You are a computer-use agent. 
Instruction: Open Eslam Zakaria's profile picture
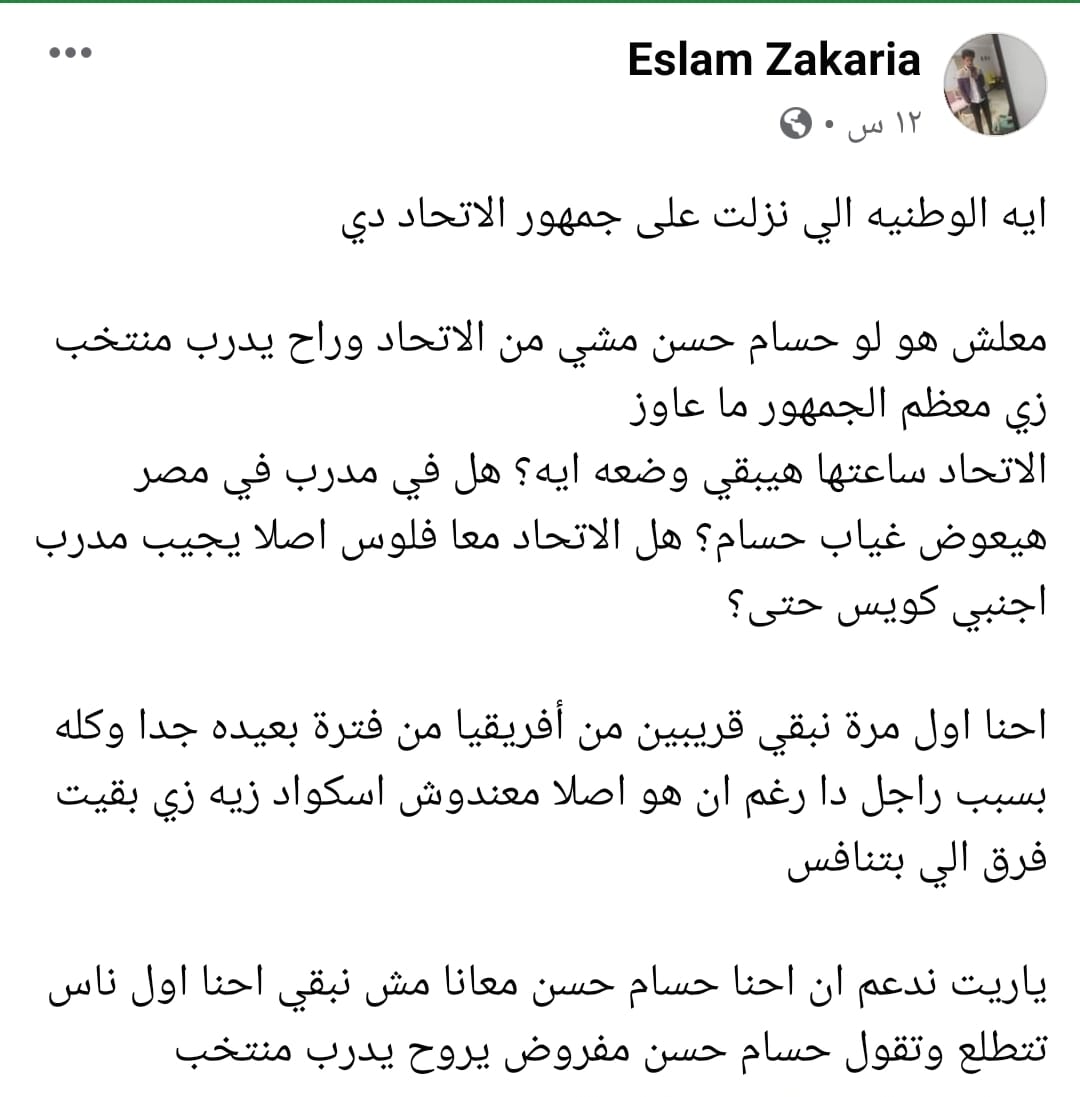point(995,84)
